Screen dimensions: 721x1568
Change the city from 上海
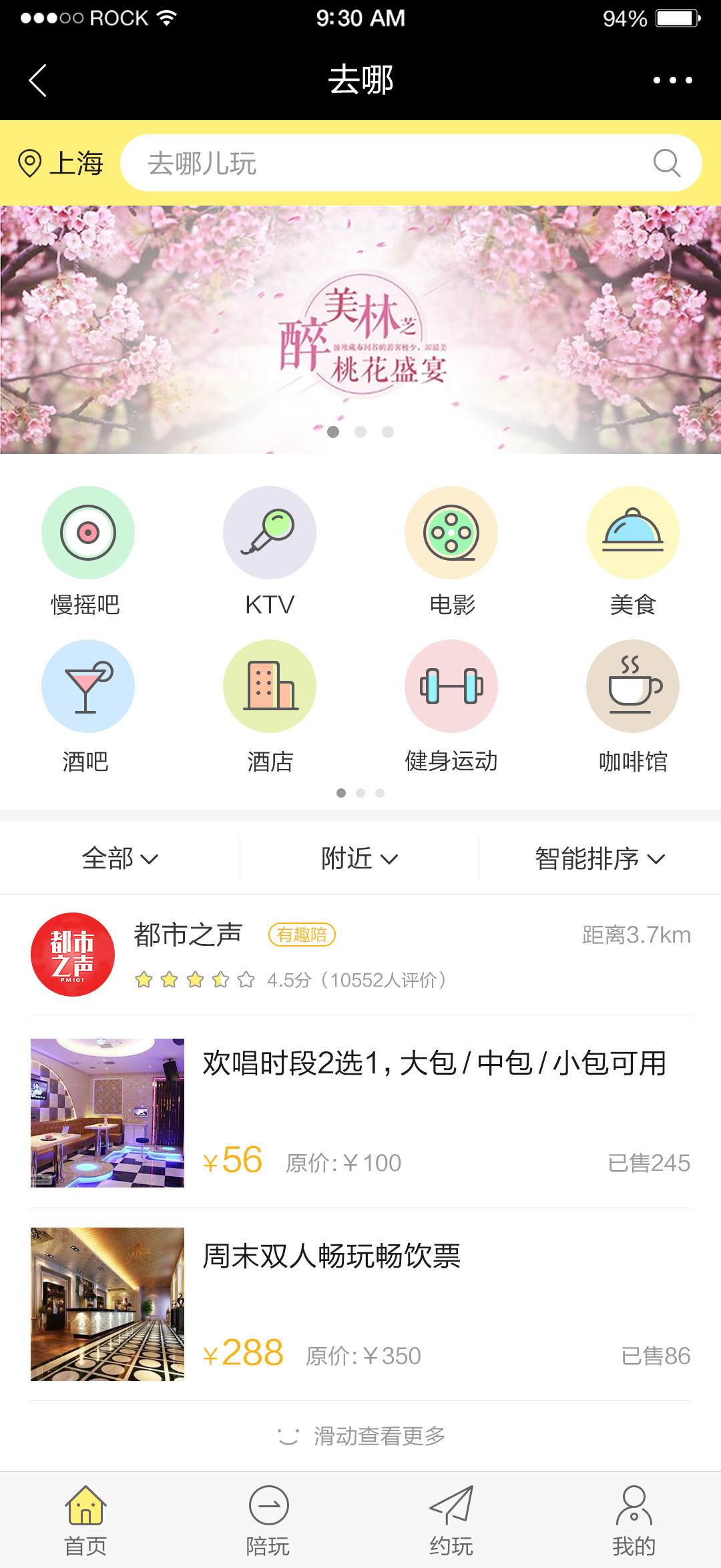(x=61, y=164)
